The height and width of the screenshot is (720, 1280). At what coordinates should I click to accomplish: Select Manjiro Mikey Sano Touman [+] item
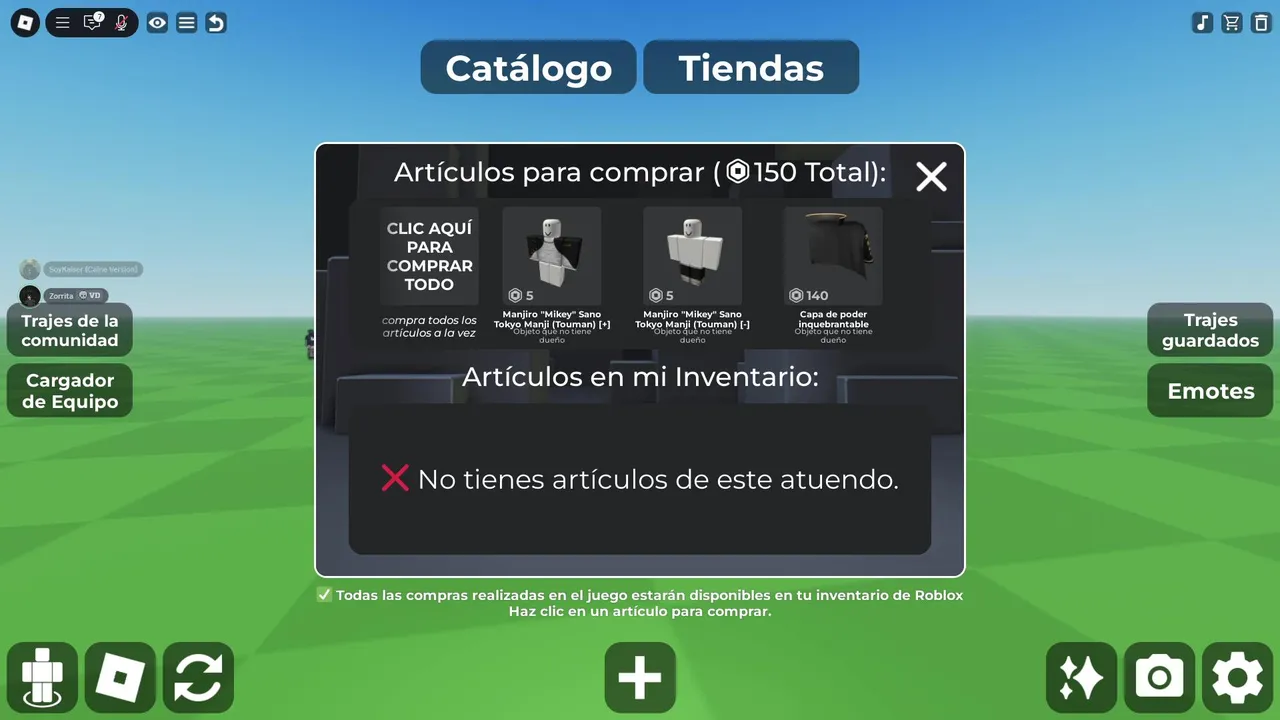click(551, 257)
